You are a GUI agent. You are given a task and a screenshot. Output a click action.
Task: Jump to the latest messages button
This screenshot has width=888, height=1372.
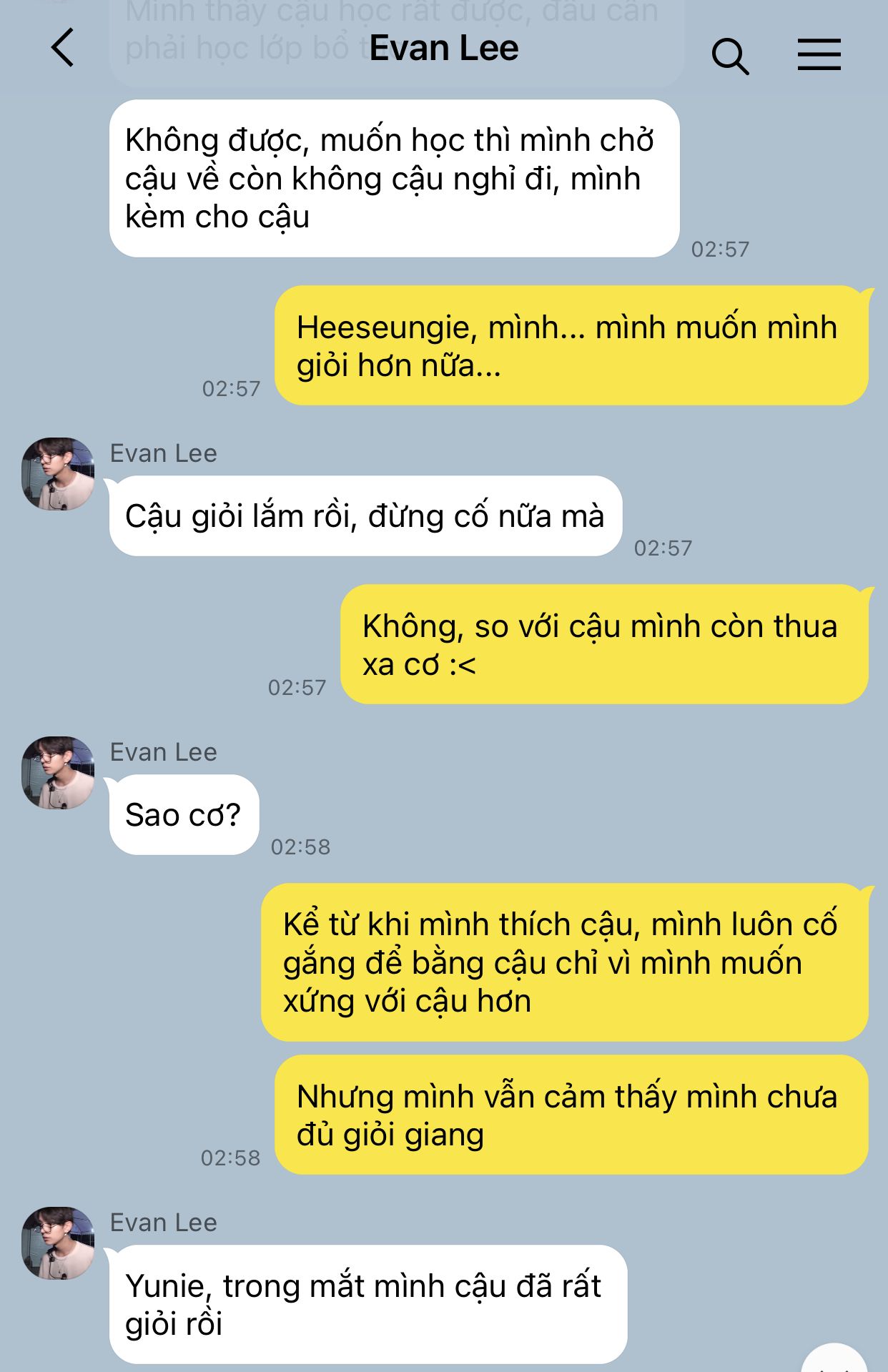click(834, 1361)
